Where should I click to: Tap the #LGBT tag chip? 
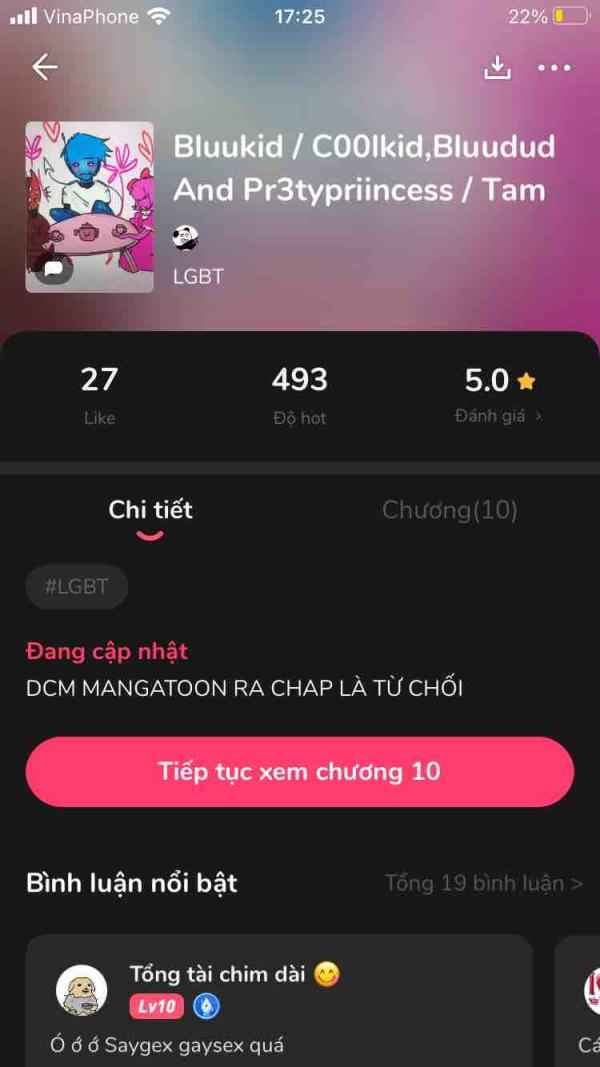tap(77, 587)
